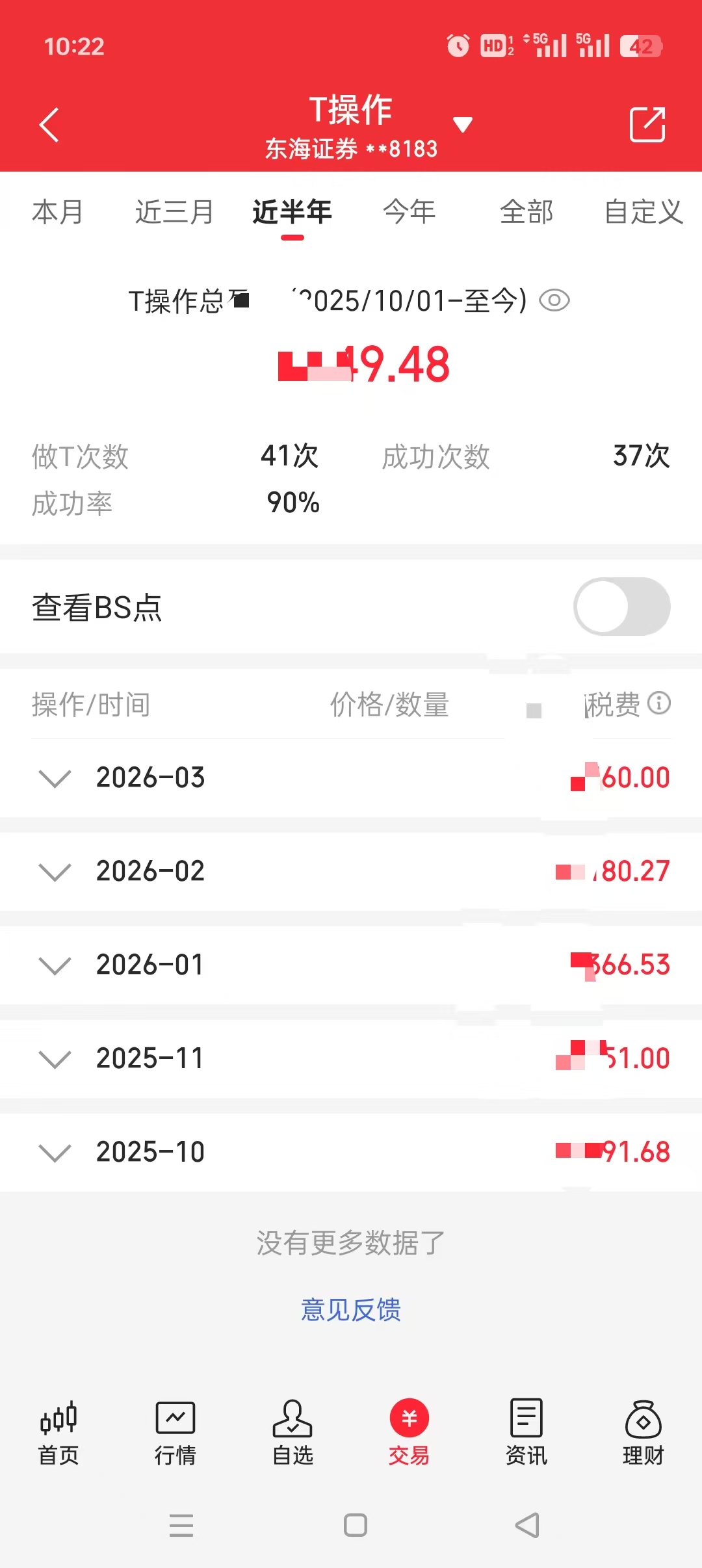Image resolution: width=702 pixels, height=1568 pixels.
Task: Open the 税费 info icon
Action: click(659, 703)
